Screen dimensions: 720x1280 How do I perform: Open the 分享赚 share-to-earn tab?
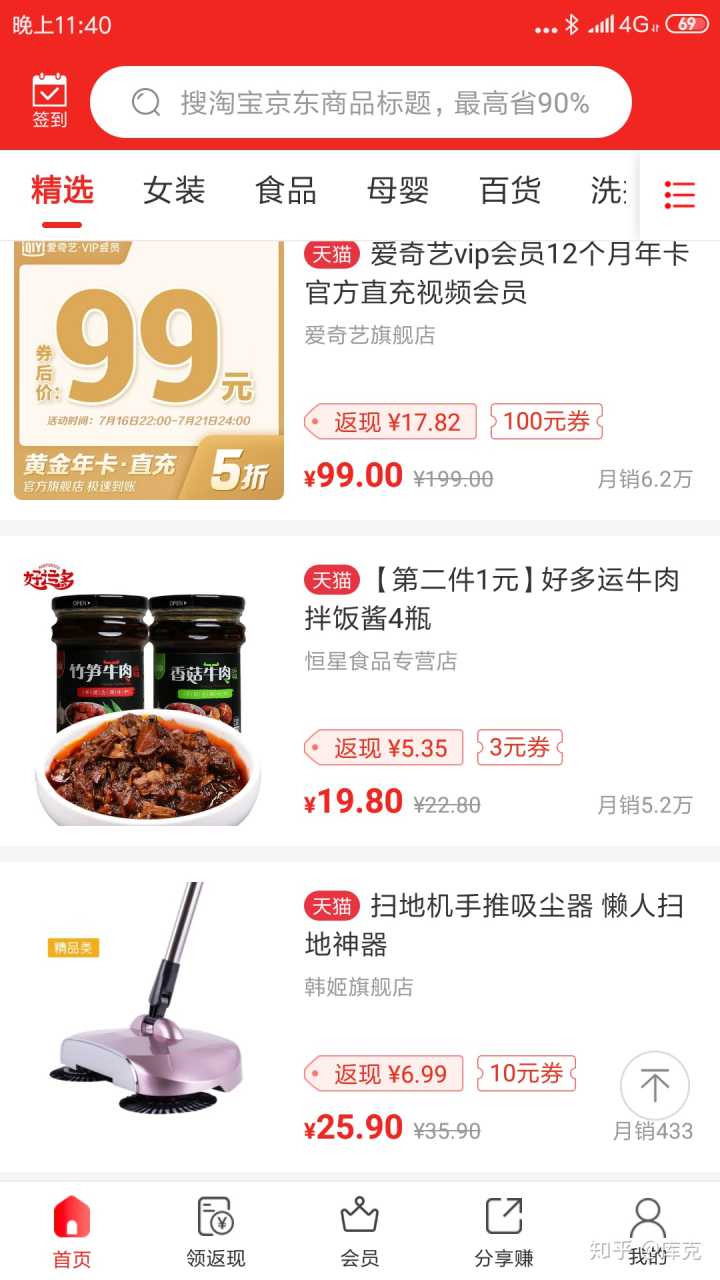point(504,1232)
